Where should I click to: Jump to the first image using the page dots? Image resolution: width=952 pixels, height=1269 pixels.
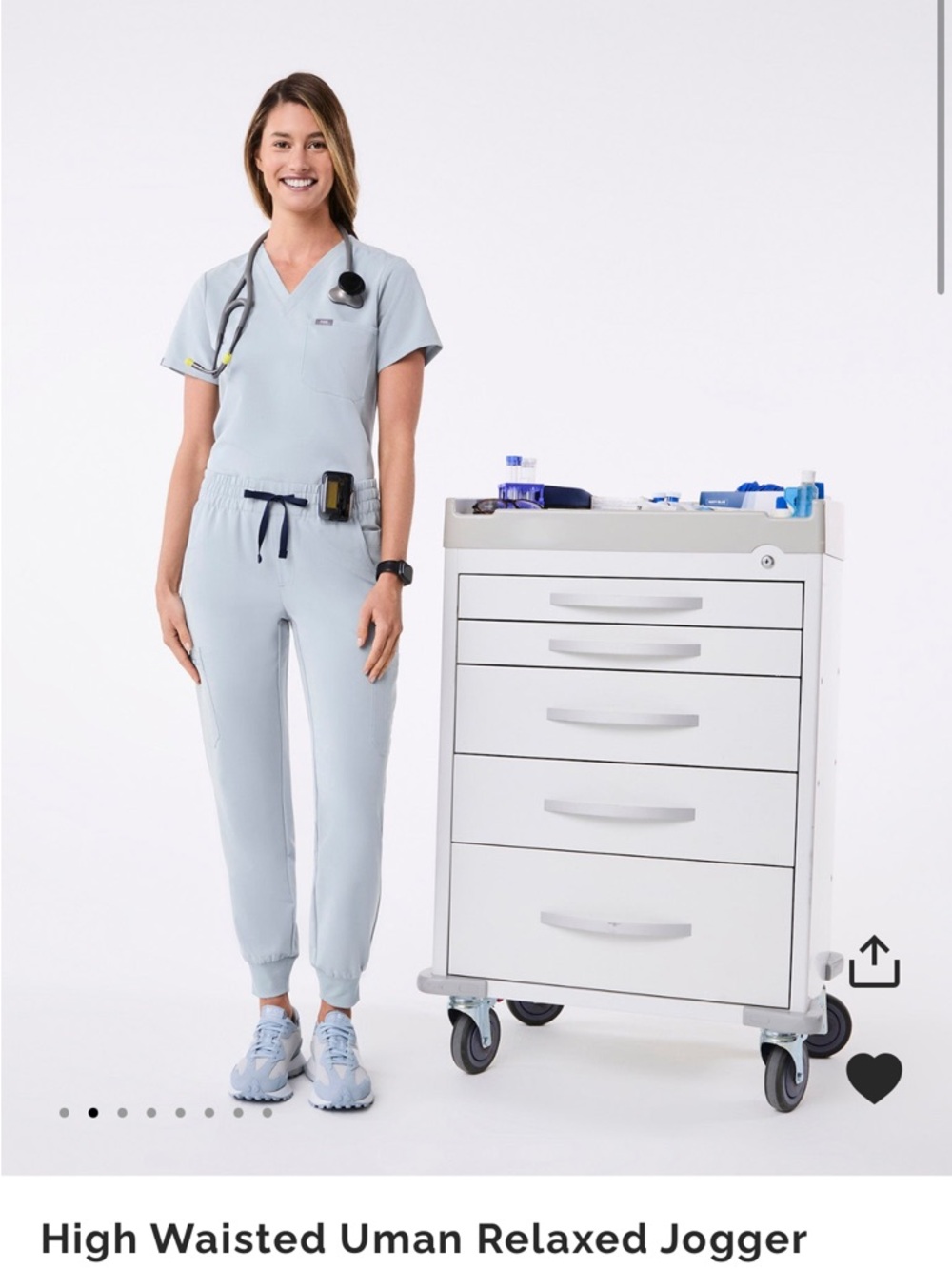64,1112
